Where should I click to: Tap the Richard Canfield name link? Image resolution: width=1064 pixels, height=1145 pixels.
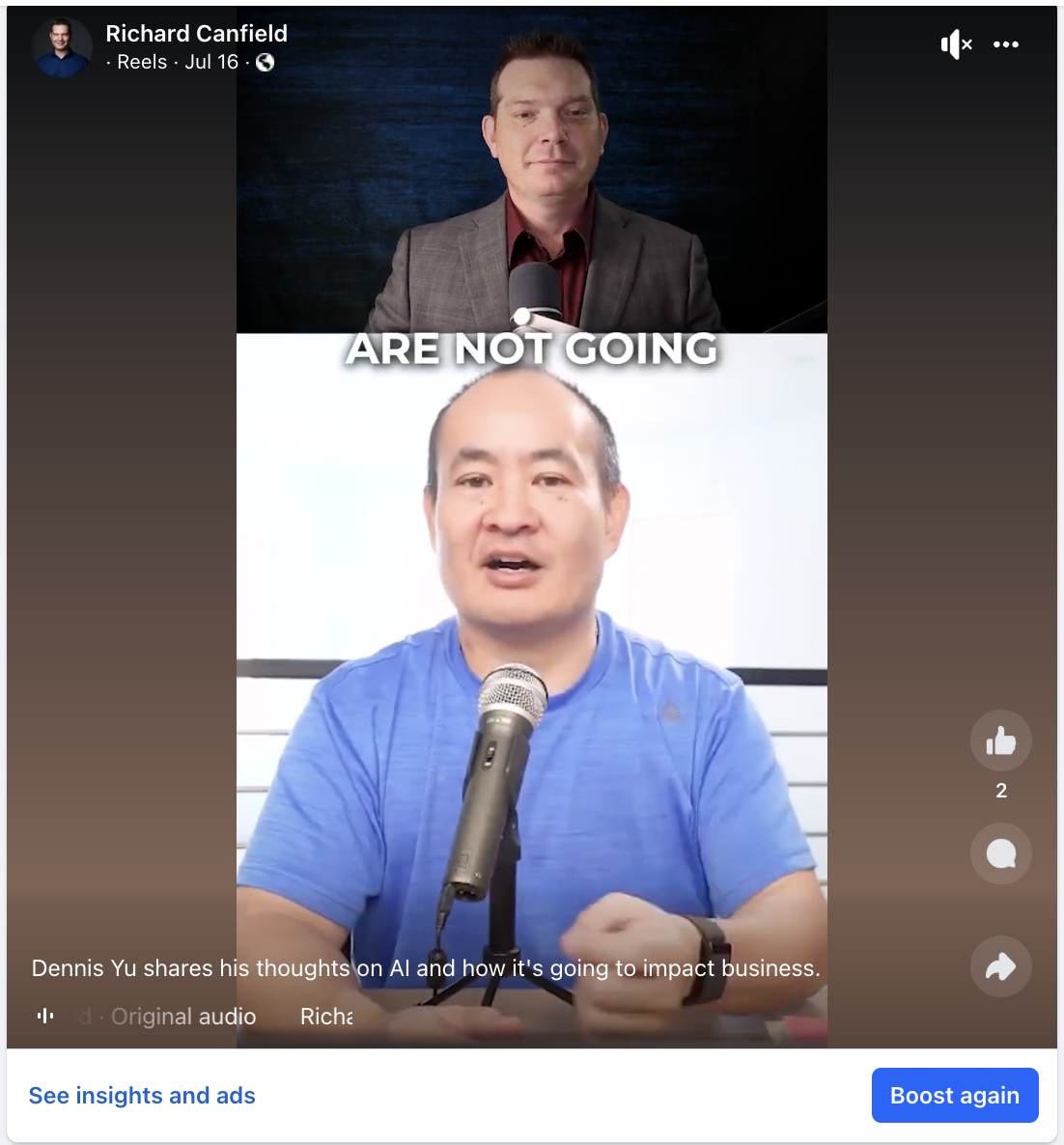196,34
